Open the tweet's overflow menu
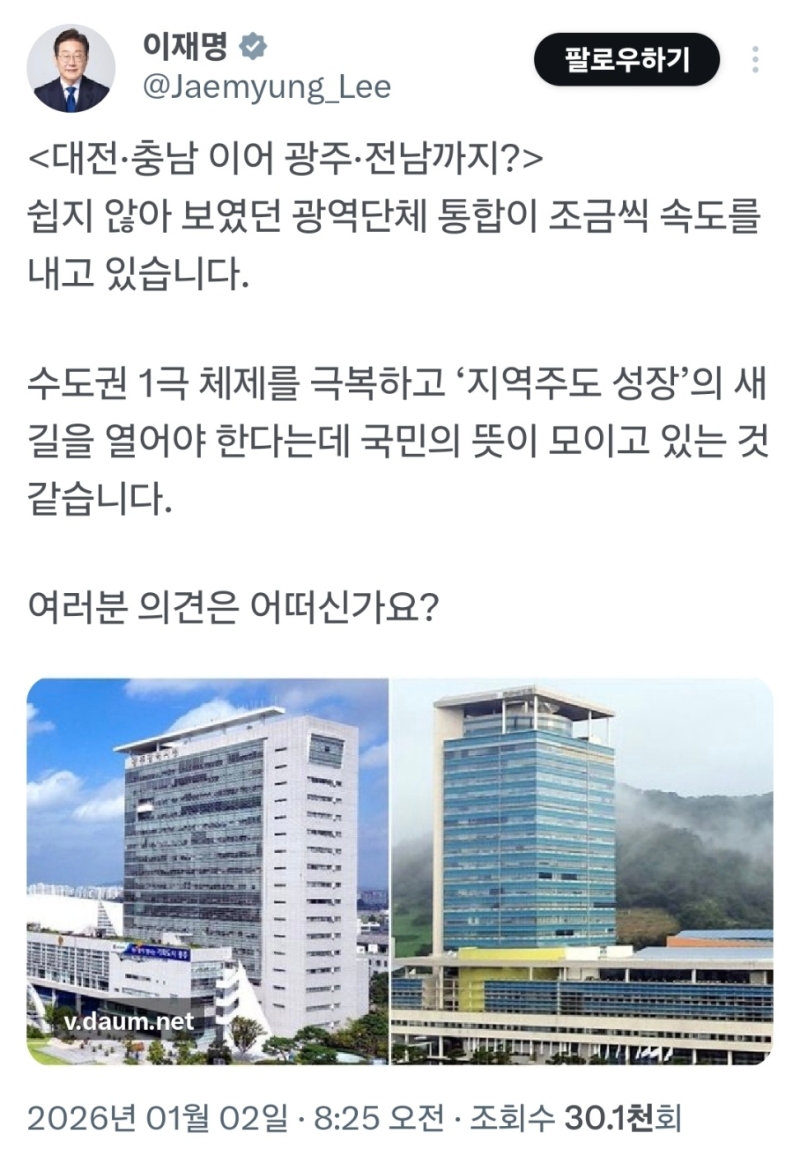This screenshot has width=800, height=1163. (x=755, y=60)
